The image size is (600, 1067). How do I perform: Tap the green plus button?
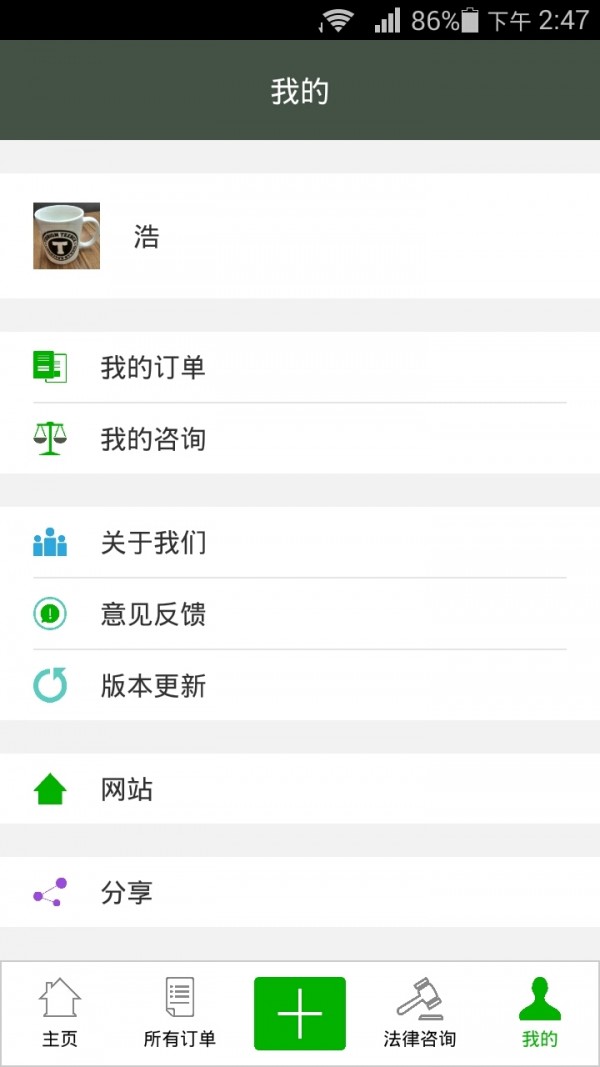[x=300, y=1013]
